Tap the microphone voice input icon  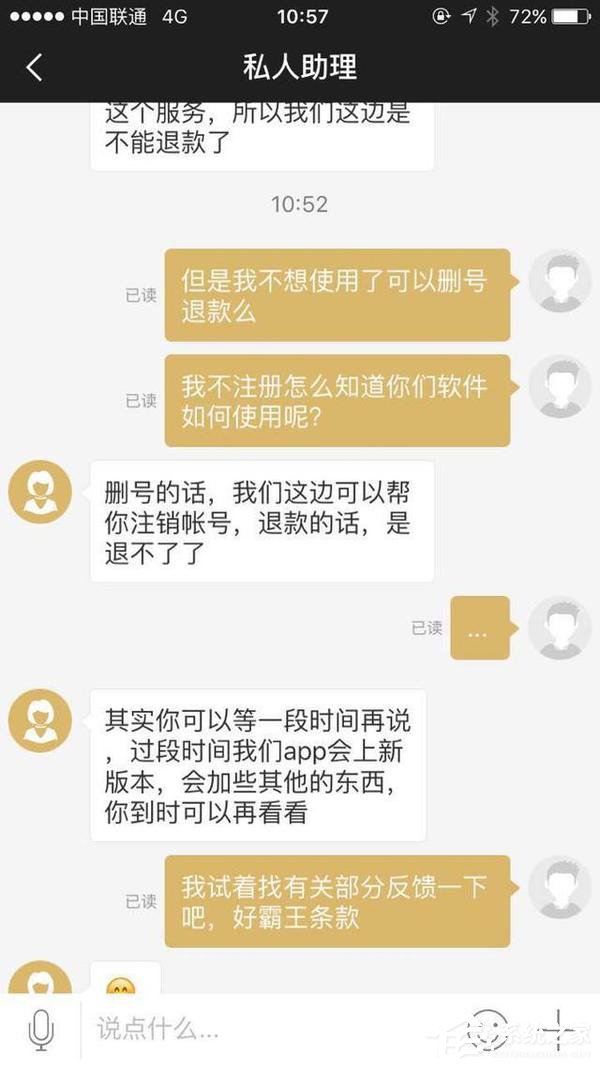(x=41, y=1029)
